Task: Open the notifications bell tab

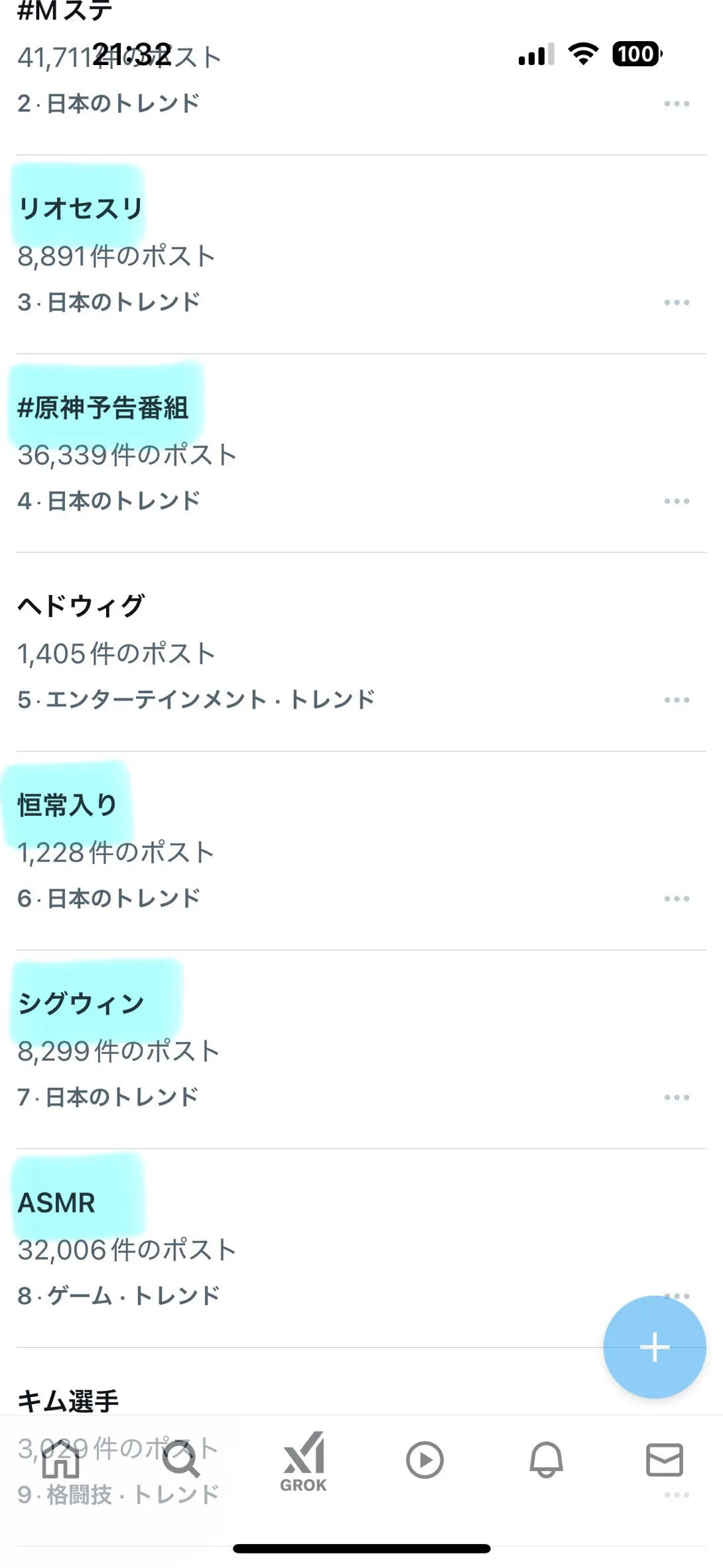Action: tap(546, 1460)
